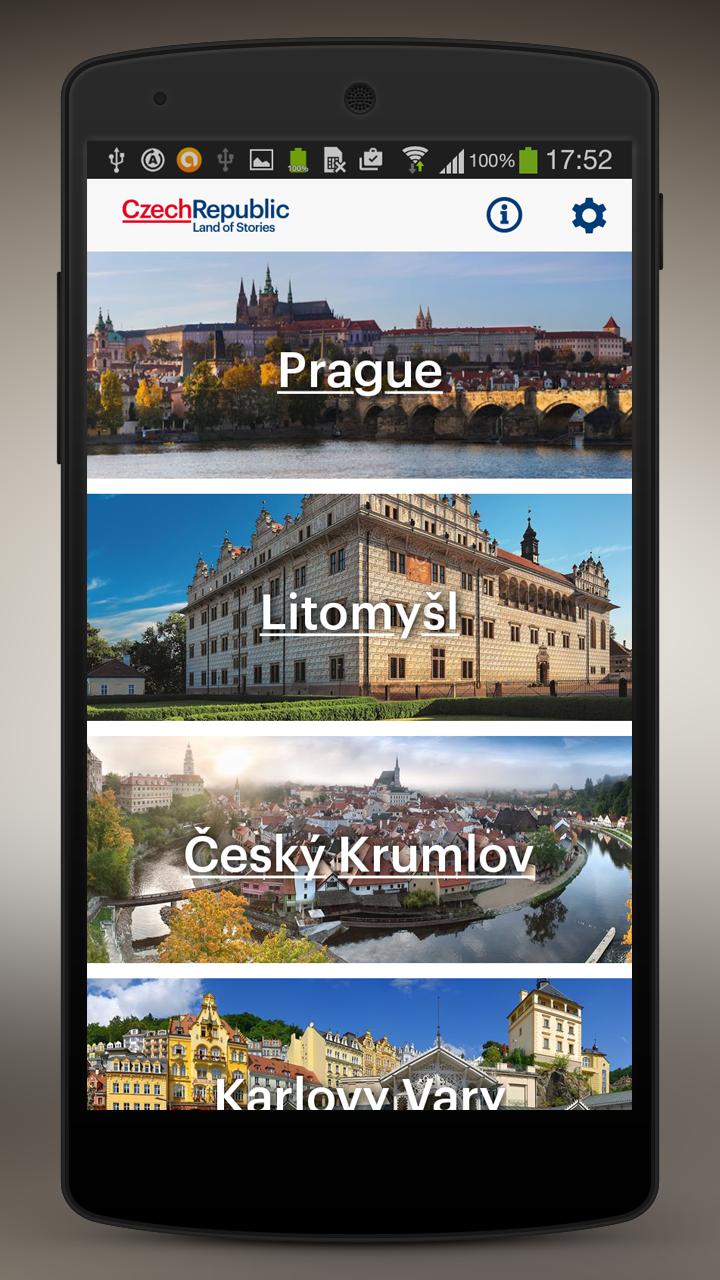Tap the checklist notification icon in status bar
Screen dimensions: 720x1280
pos(371,158)
